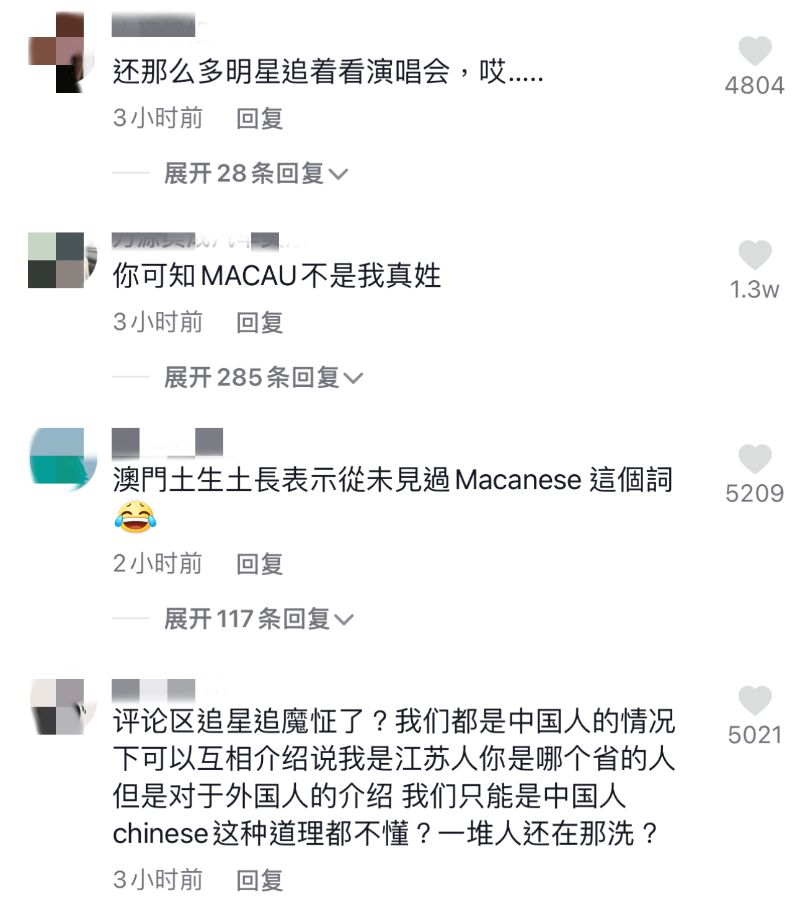Viewport: 800px width, 902px height.
Task: Like the Macanese 這個詞 comment
Action: pos(755,459)
